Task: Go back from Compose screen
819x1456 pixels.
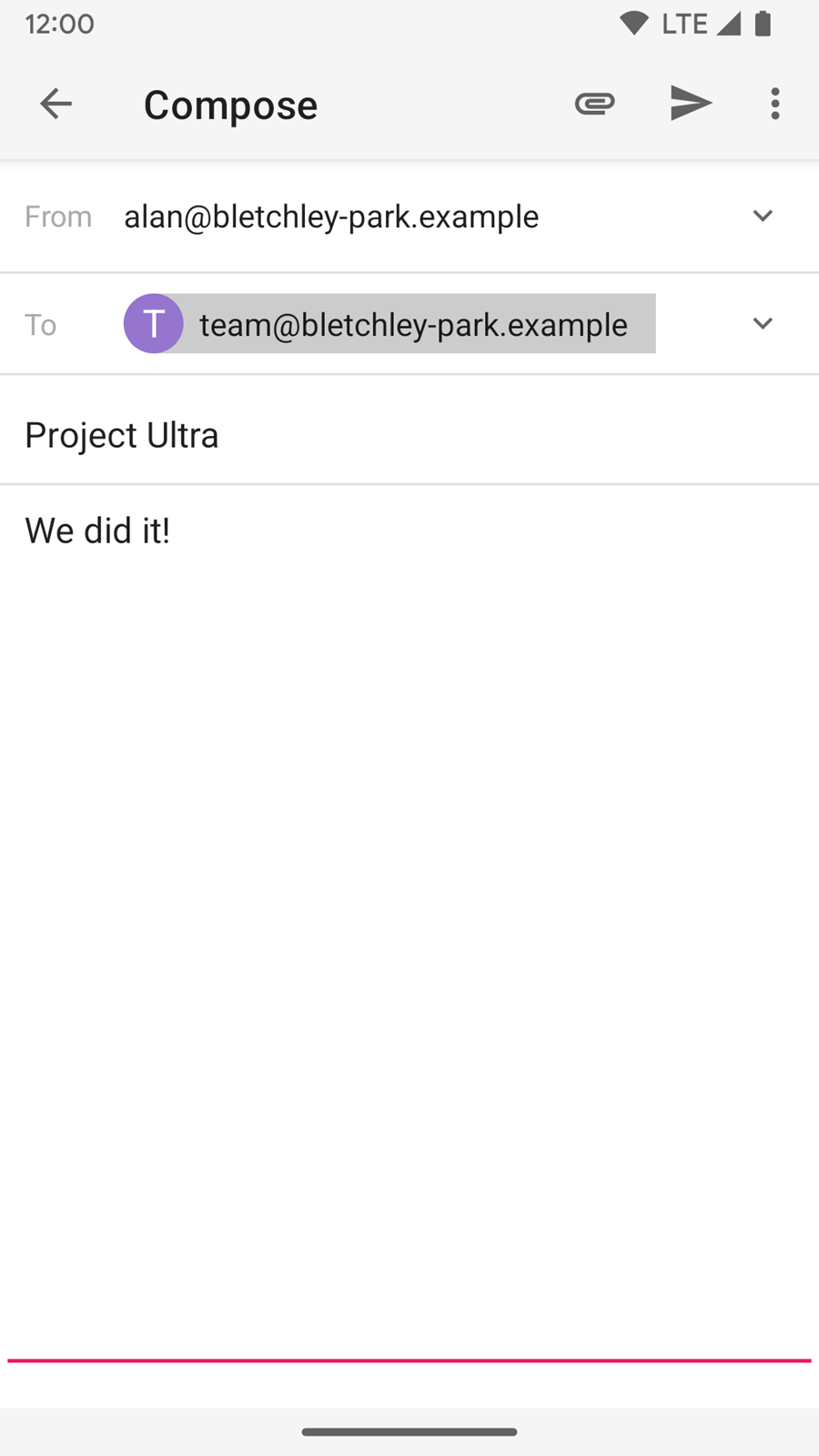Action: coord(56,104)
